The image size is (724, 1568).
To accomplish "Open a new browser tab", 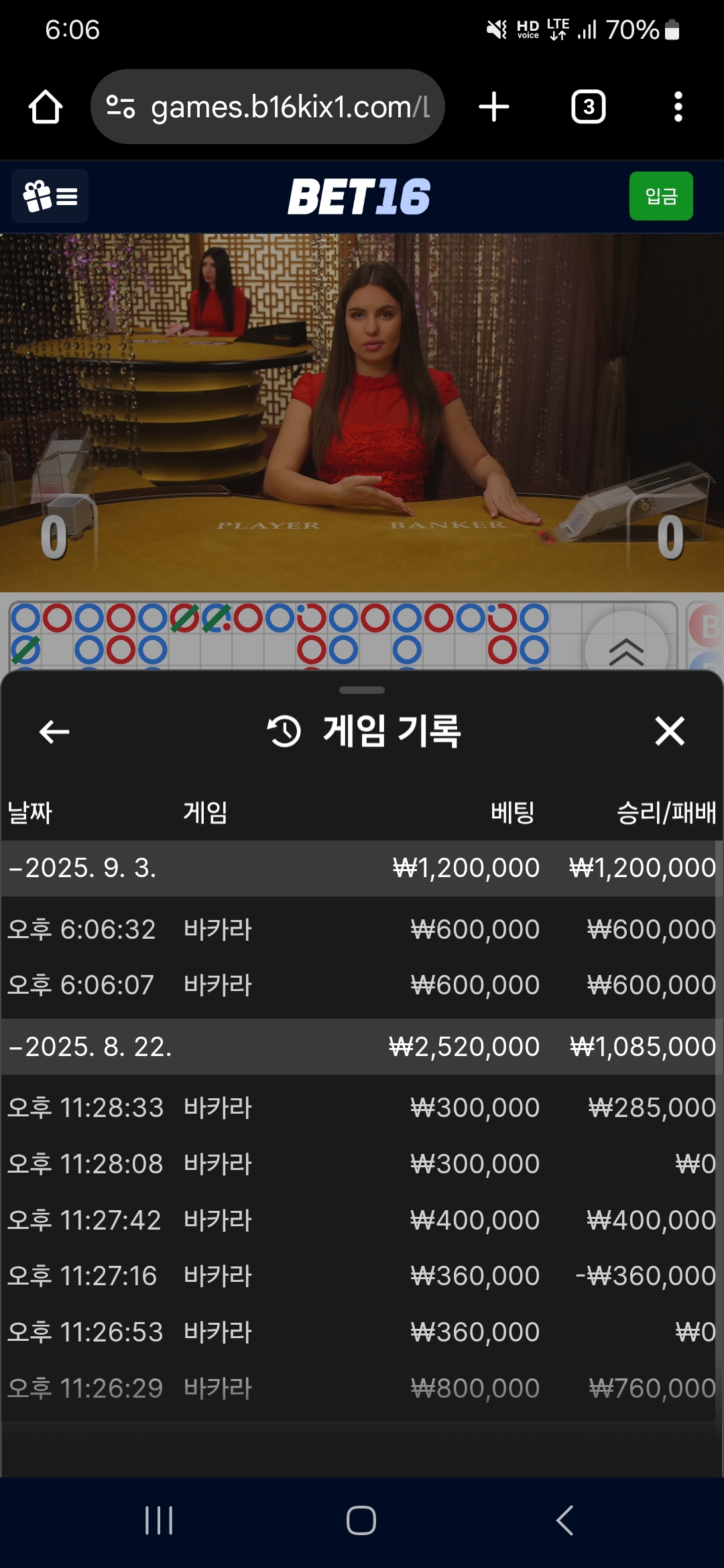I will pos(494,107).
